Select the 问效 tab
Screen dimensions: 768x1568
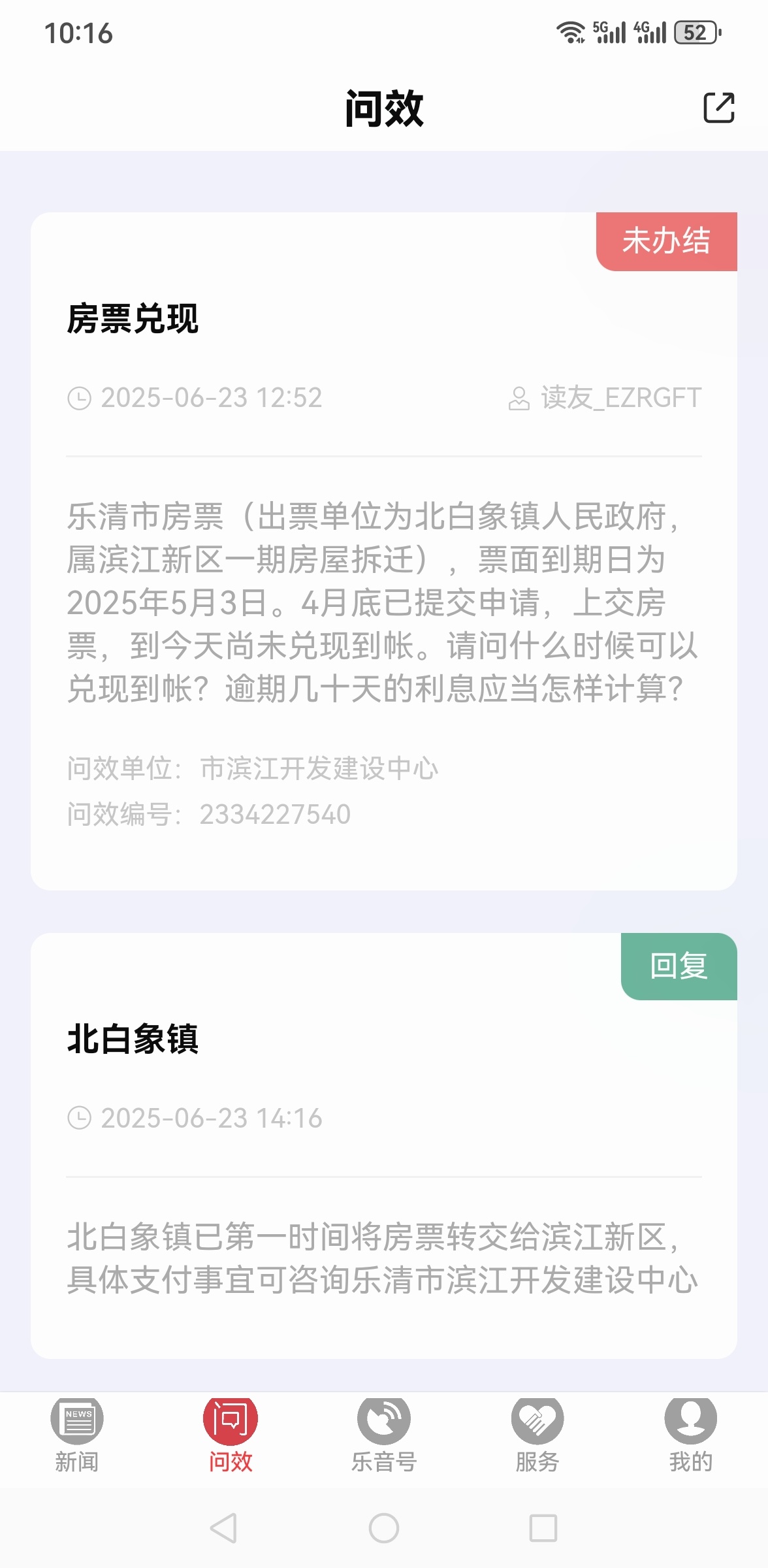pyautogui.click(x=231, y=1435)
